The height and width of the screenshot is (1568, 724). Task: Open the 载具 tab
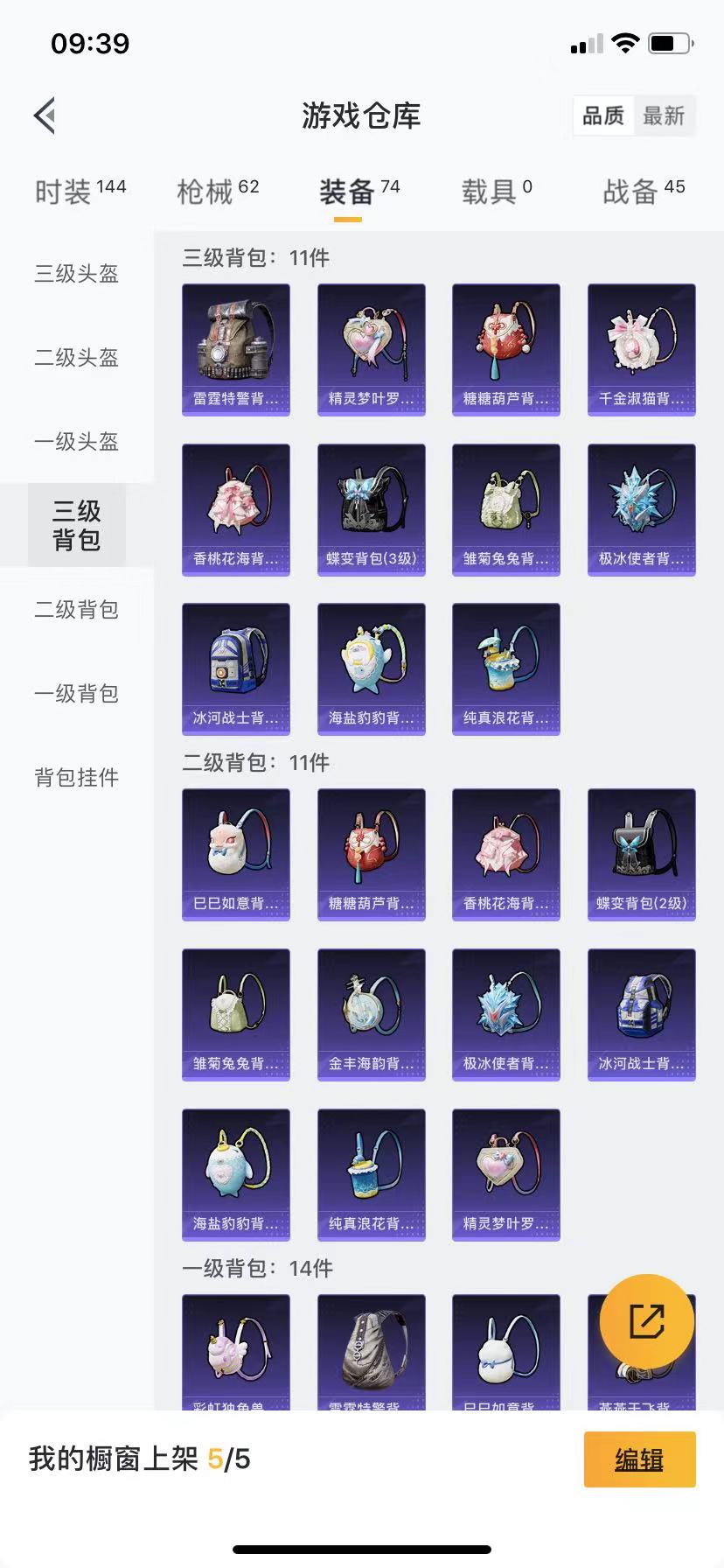497,191
